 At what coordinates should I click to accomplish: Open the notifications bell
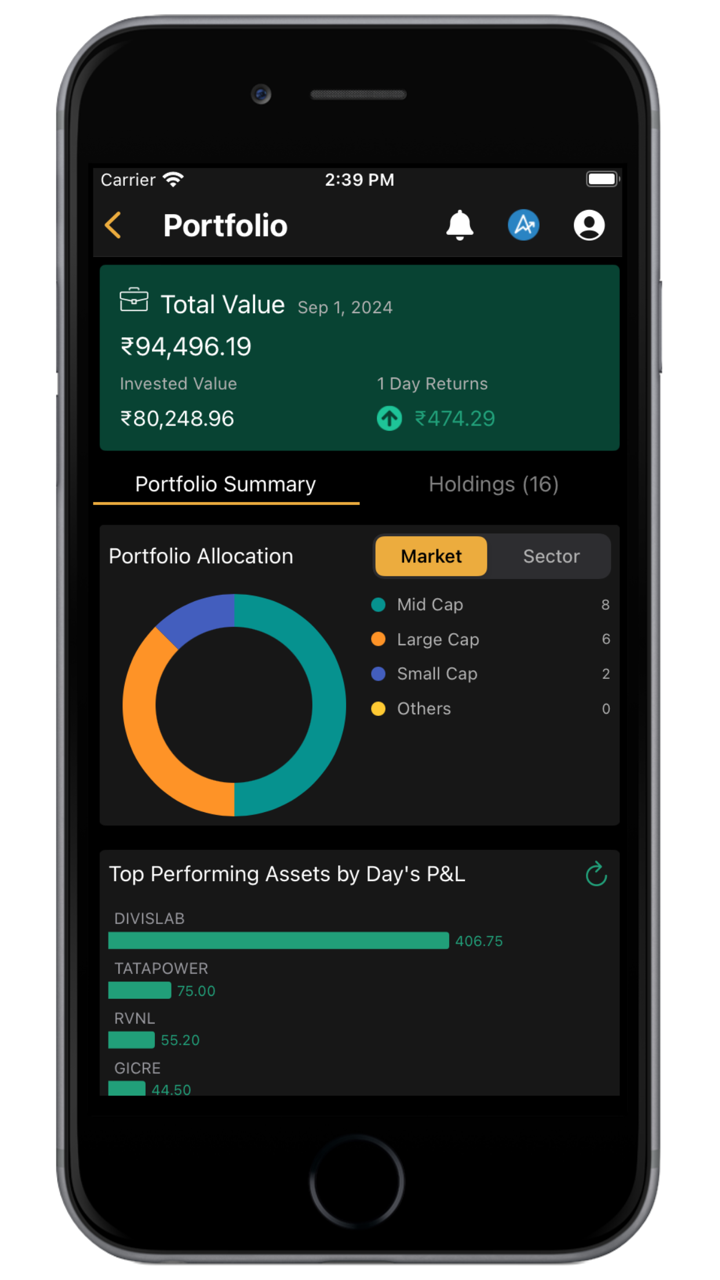click(x=459, y=225)
